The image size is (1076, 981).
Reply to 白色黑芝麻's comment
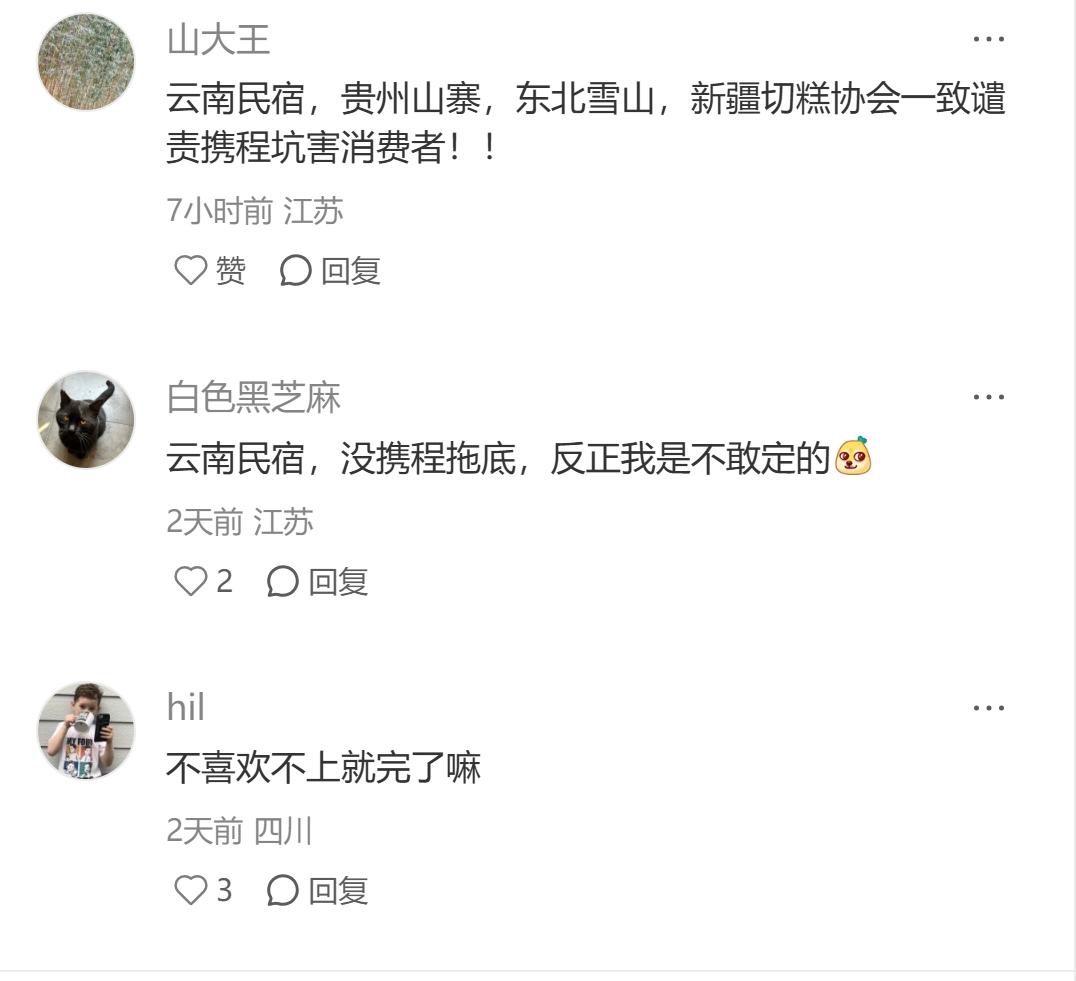click(318, 581)
